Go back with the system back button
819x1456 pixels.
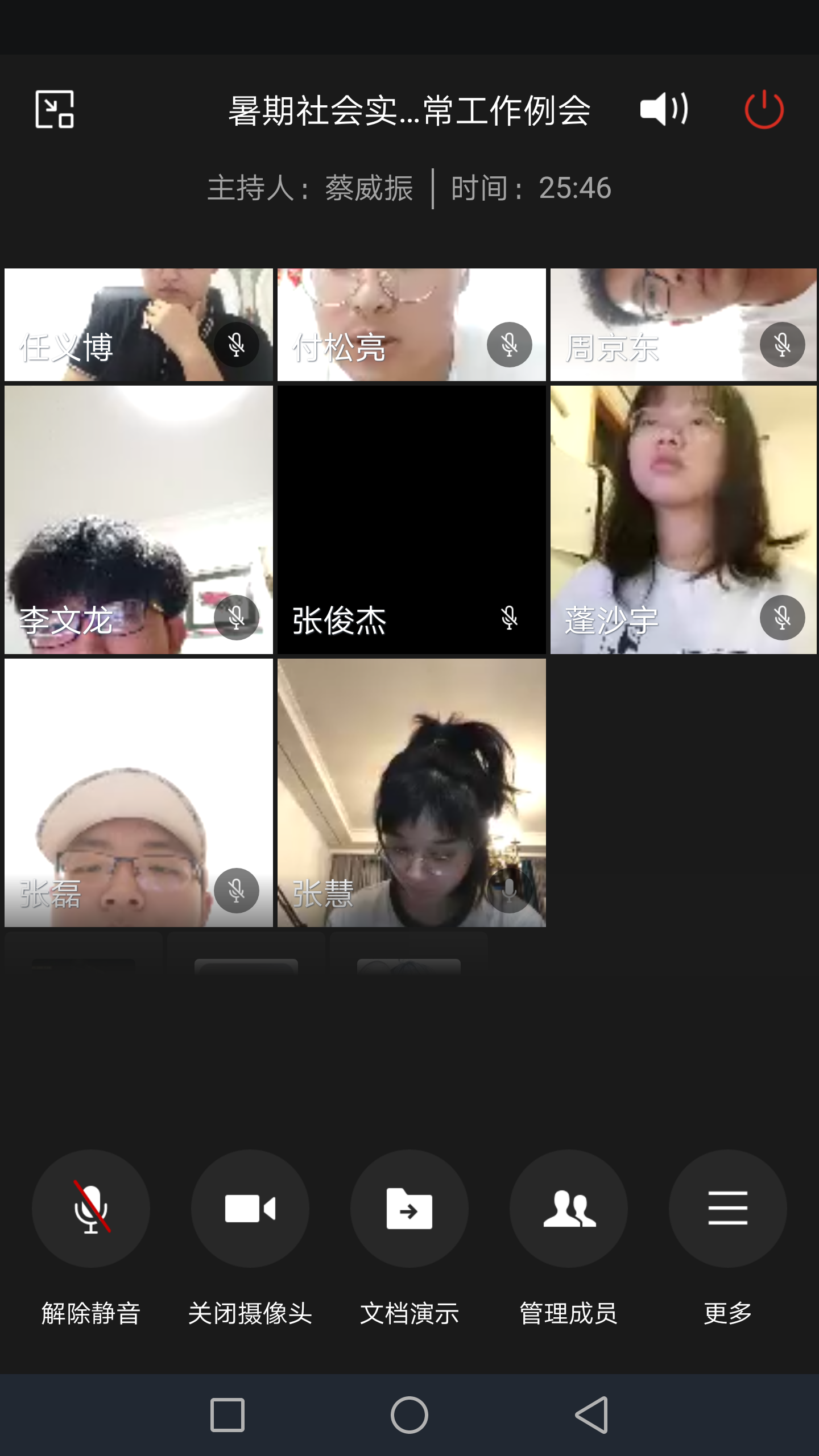pyautogui.click(x=591, y=1415)
